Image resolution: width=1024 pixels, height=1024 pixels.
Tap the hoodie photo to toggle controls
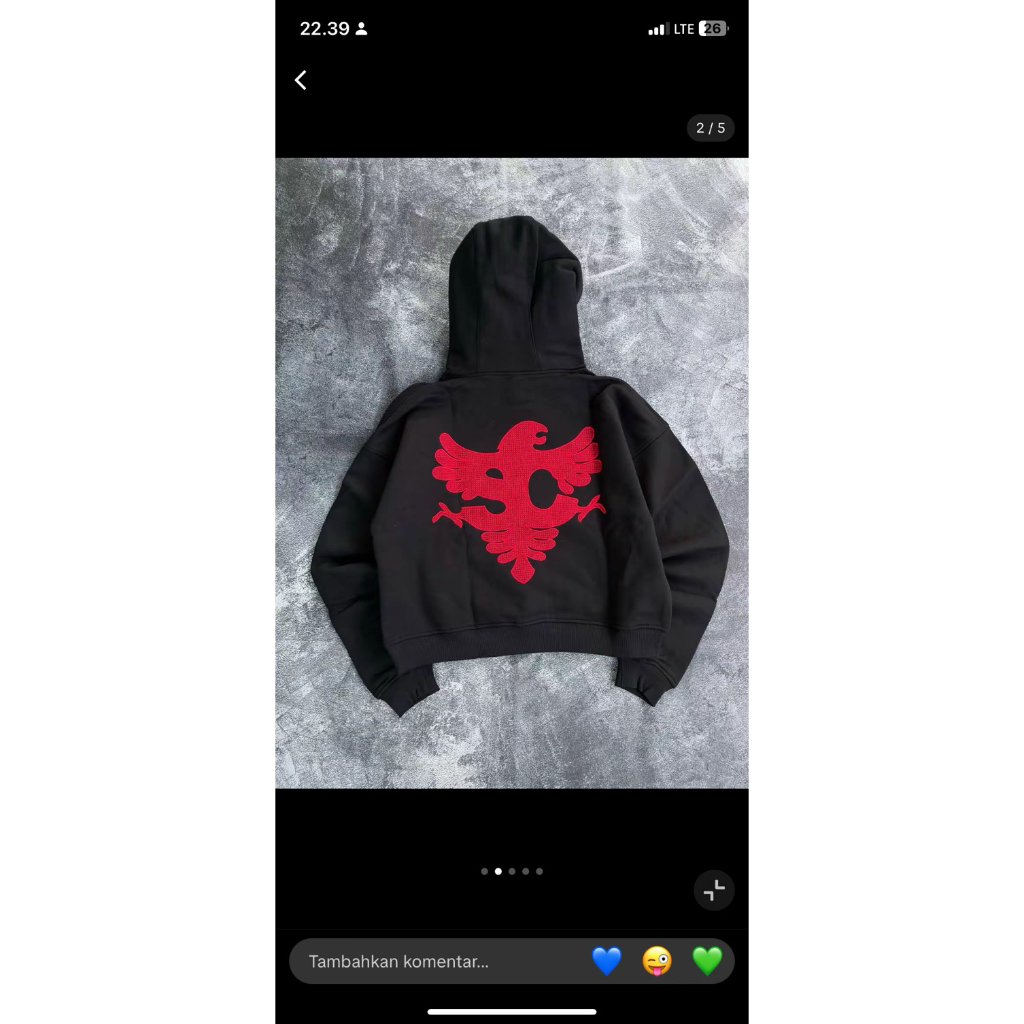pyautogui.click(x=512, y=472)
